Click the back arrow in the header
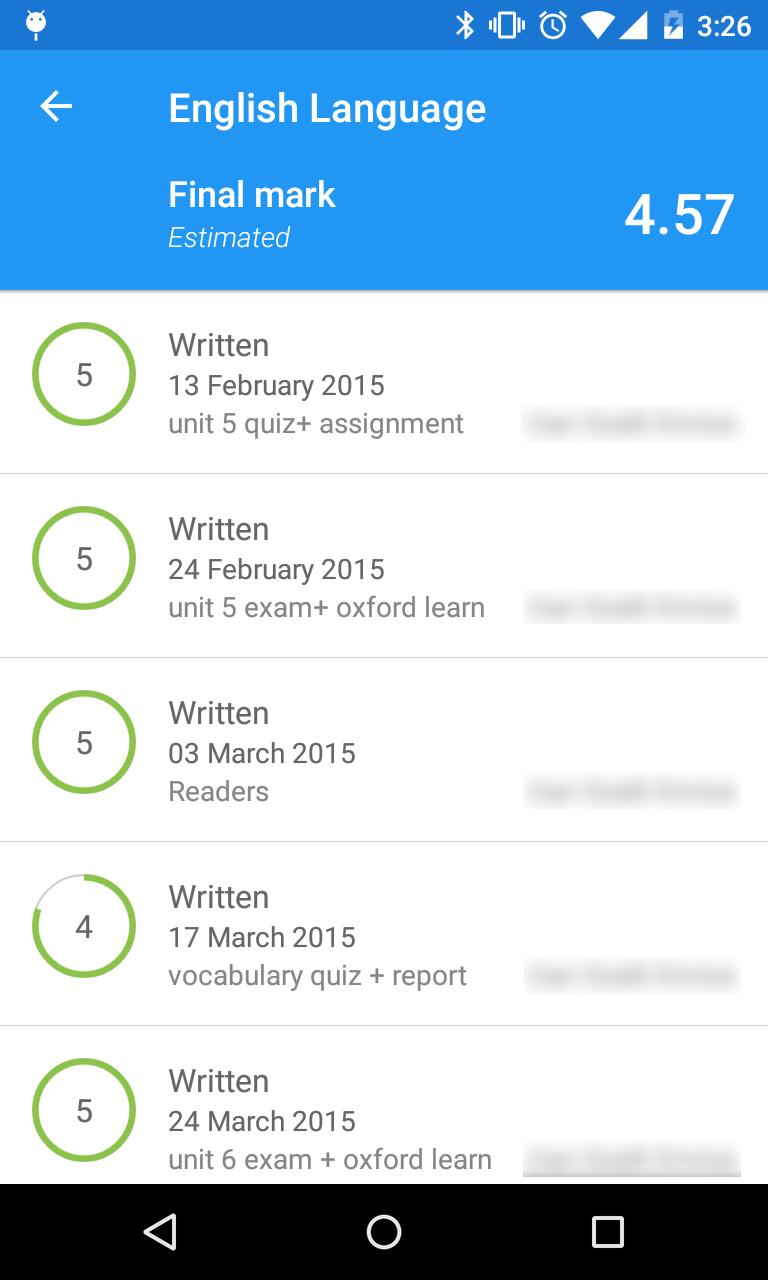The image size is (768, 1280). coord(55,106)
